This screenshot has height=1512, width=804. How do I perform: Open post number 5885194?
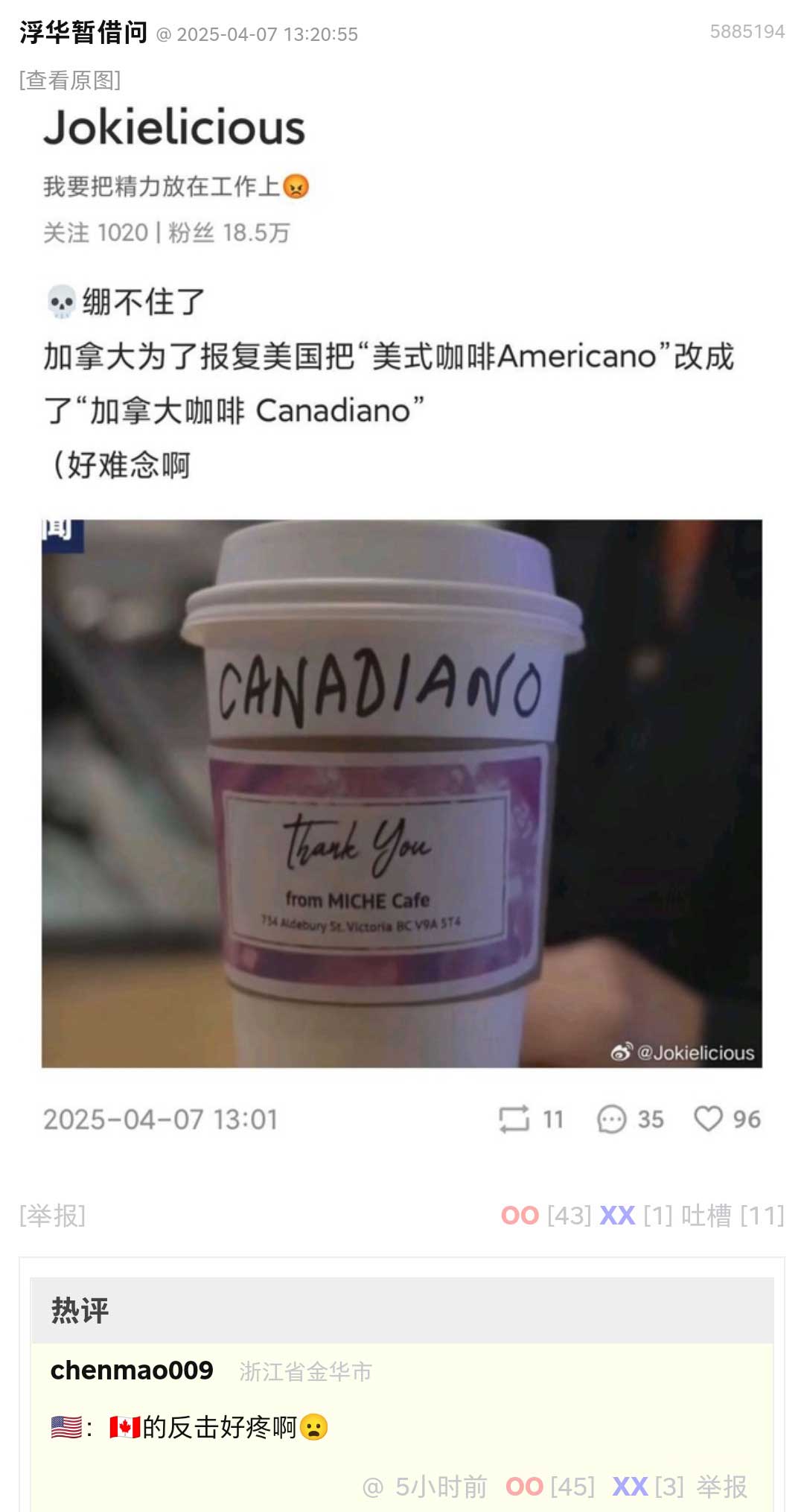[x=747, y=32]
